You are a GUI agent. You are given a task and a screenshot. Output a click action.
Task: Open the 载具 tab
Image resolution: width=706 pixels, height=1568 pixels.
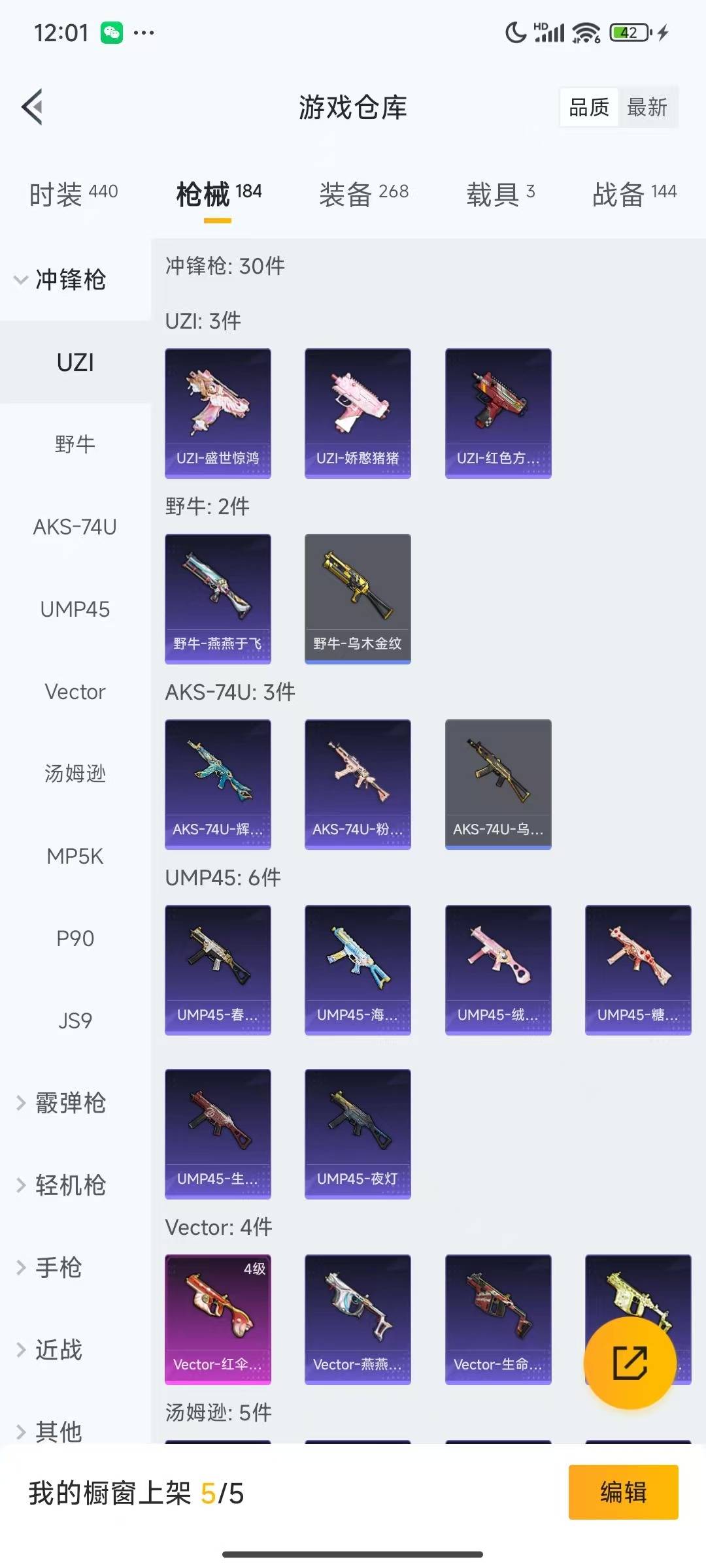500,193
